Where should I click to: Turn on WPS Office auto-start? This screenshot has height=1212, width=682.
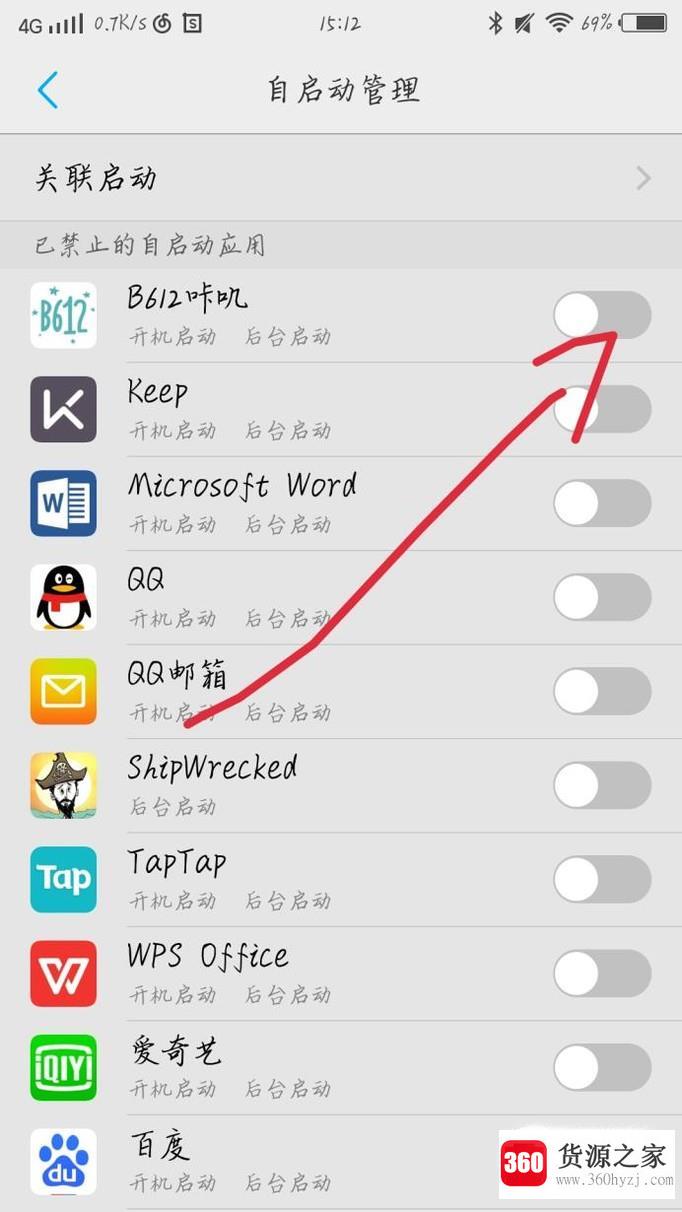tap(602, 973)
